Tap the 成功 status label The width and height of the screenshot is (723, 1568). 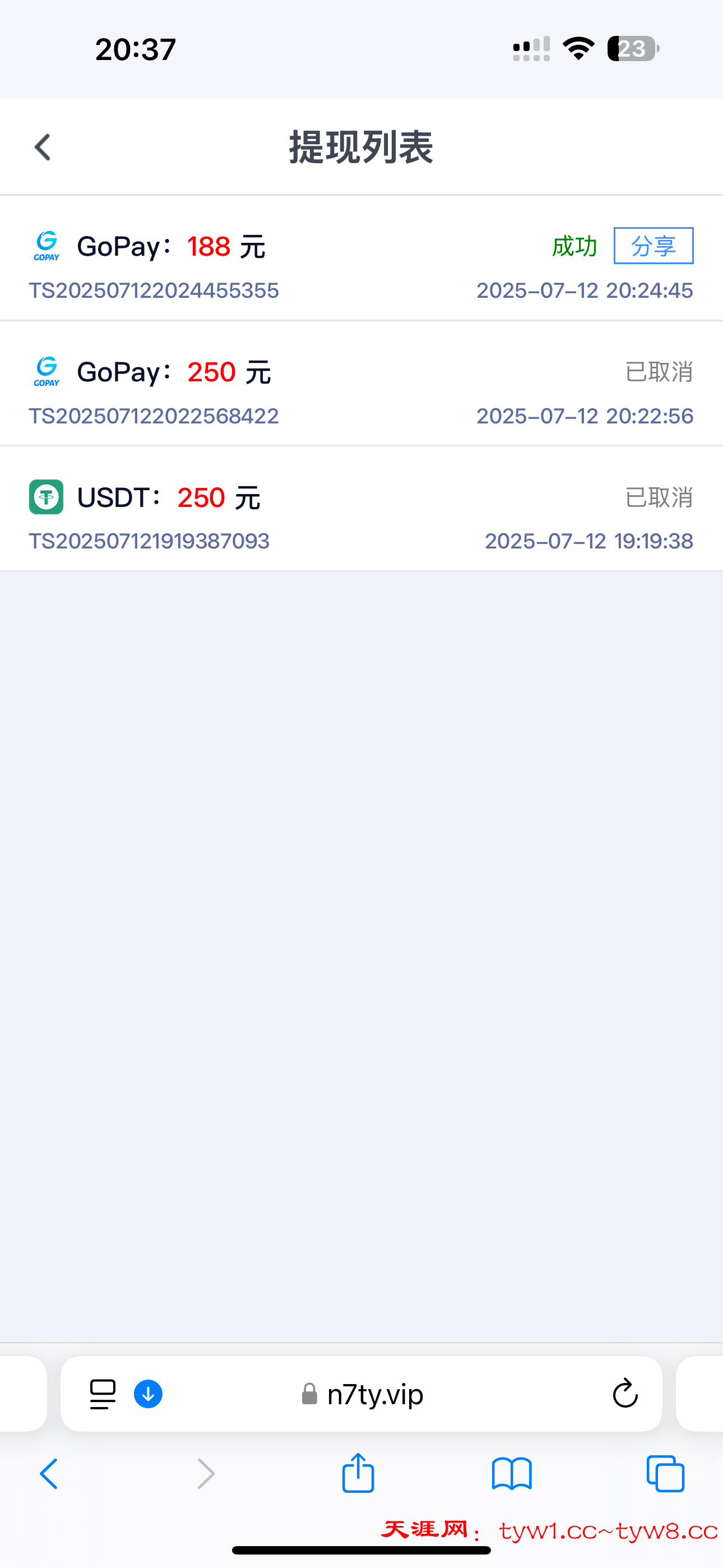tap(573, 247)
